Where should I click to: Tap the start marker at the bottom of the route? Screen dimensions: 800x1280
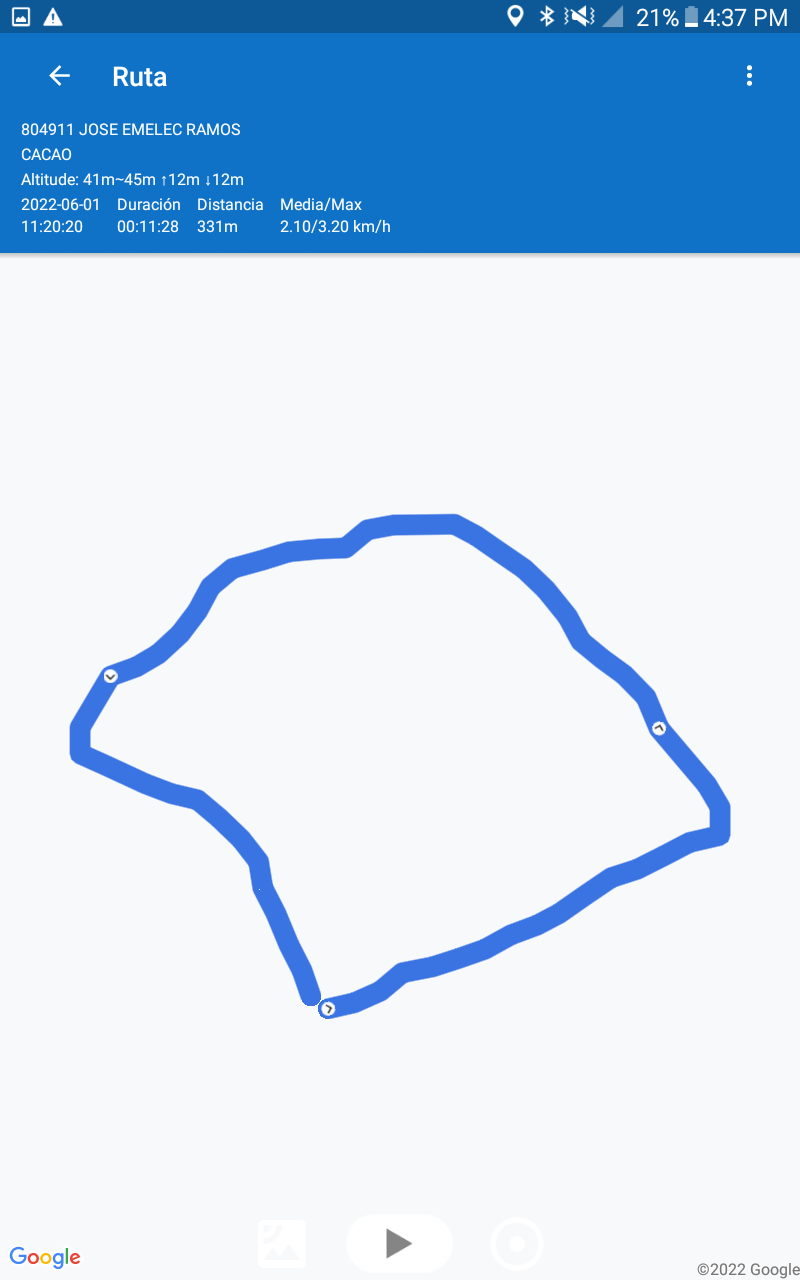point(327,1009)
